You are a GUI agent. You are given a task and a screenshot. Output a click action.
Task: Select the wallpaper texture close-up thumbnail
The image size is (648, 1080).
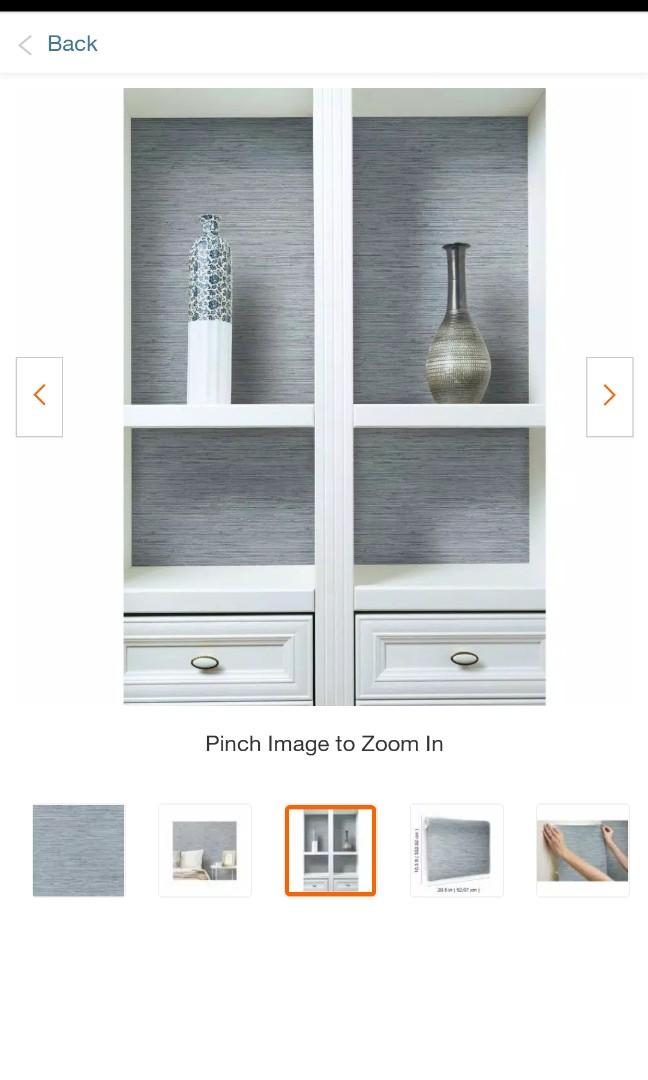tap(79, 850)
